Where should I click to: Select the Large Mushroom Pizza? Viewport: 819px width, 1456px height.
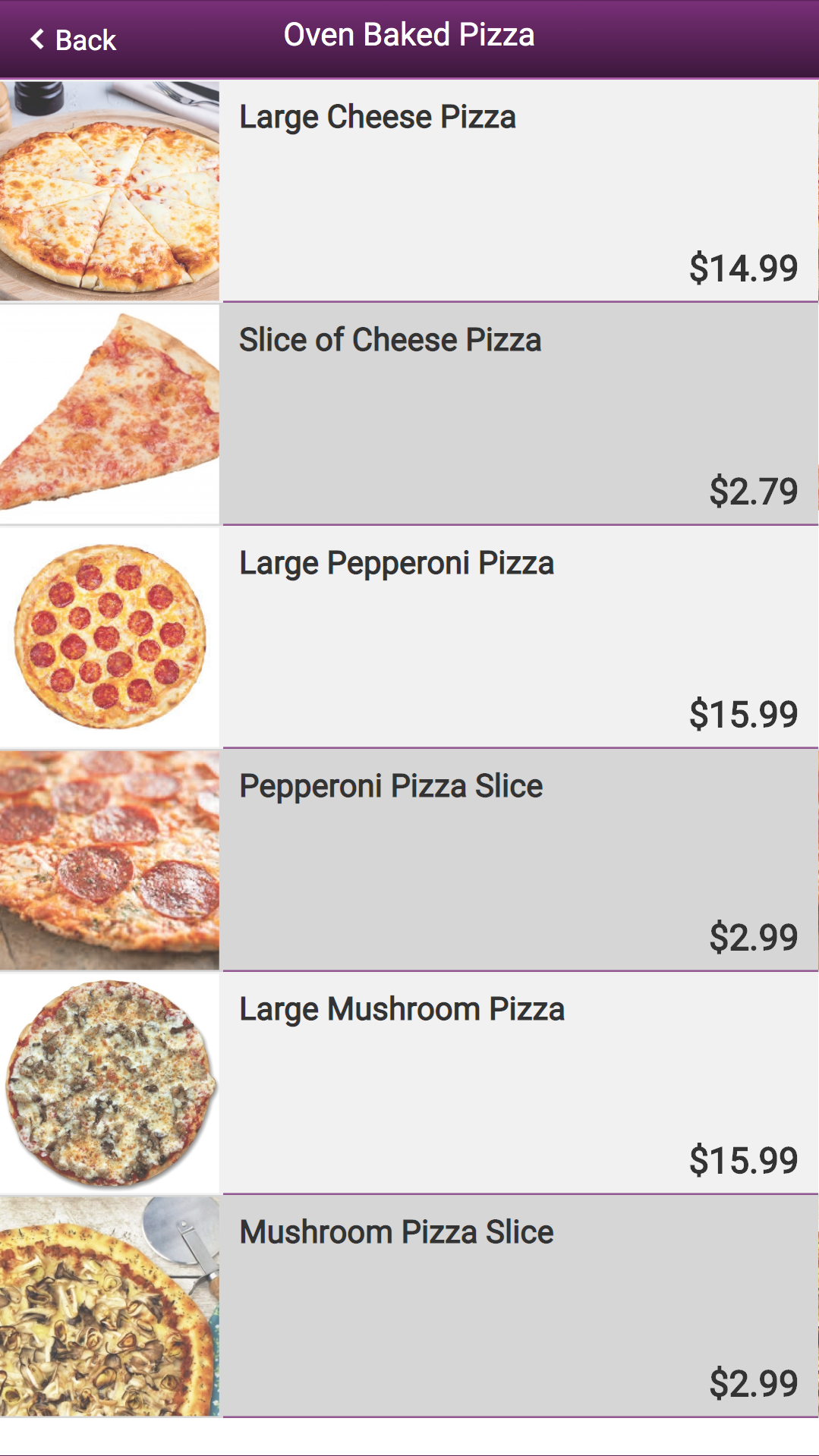coord(409,1083)
